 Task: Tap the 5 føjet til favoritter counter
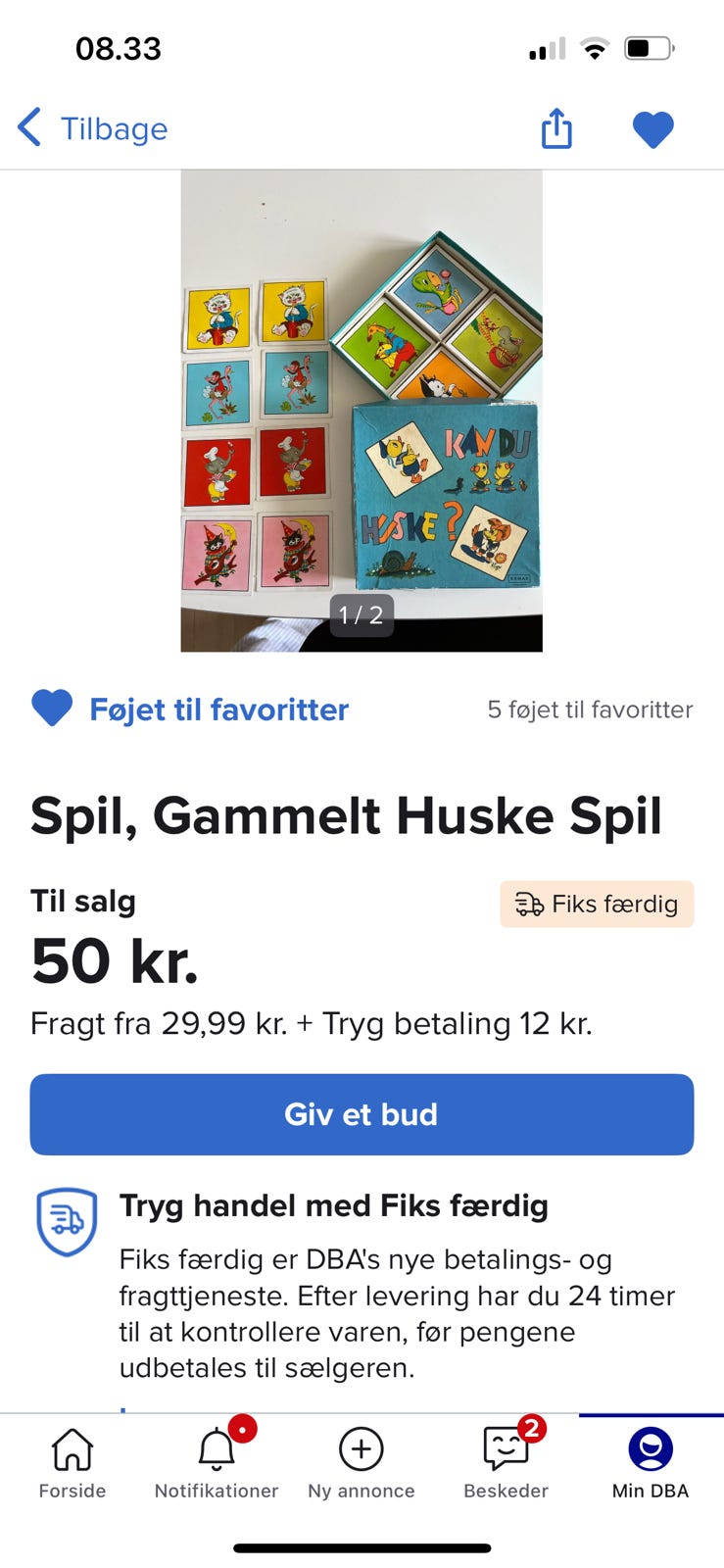(x=590, y=709)
